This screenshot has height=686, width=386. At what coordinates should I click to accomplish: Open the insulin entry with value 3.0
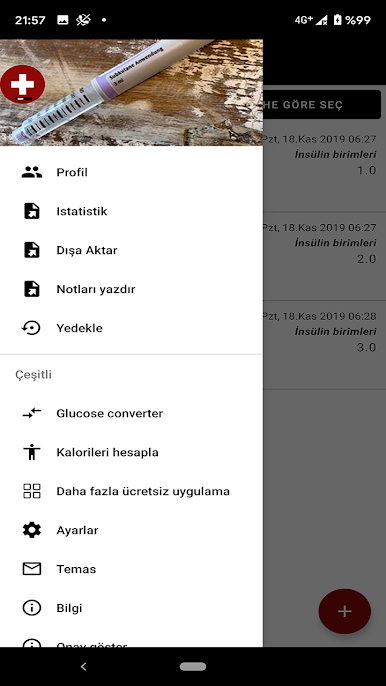click(324, 345)
